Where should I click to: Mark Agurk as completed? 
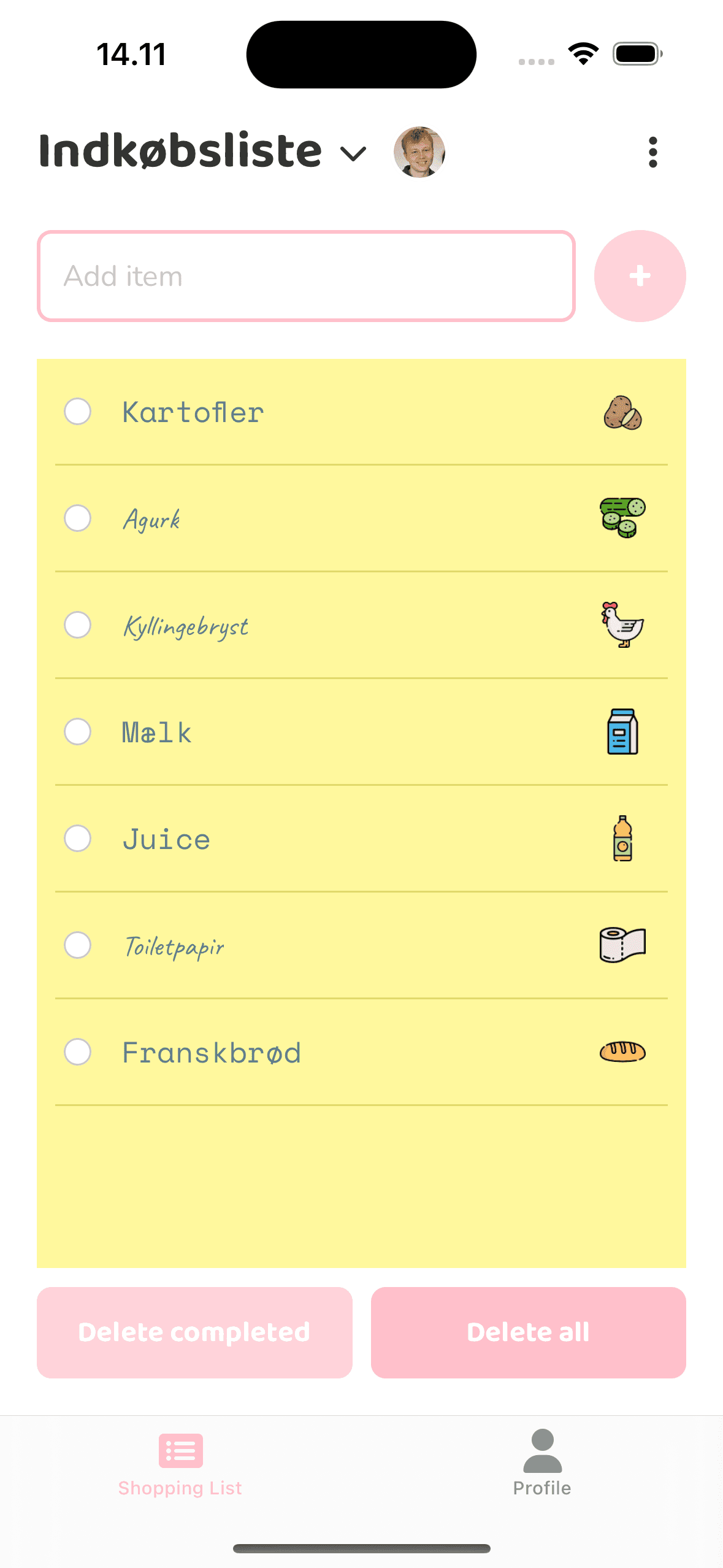coord(78,518)
